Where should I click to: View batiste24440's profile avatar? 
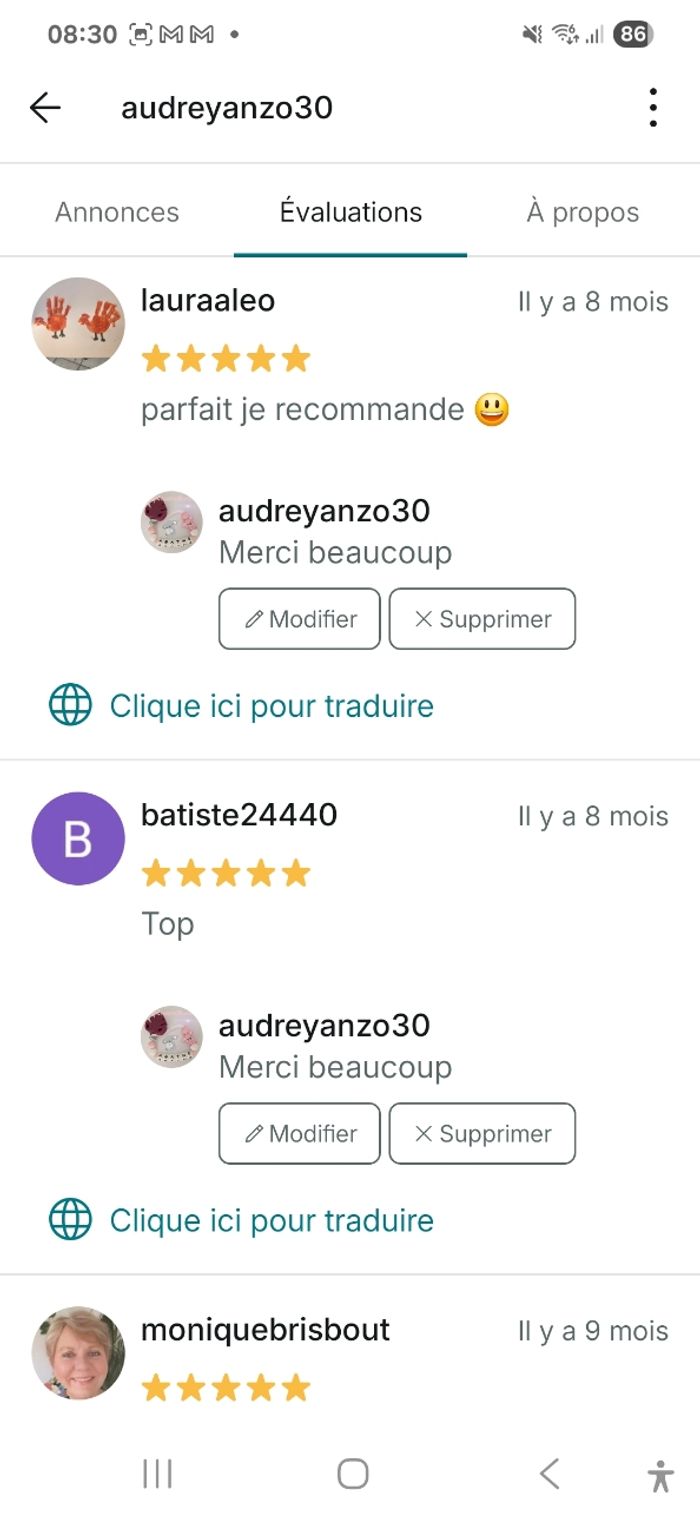click(78, 839)
